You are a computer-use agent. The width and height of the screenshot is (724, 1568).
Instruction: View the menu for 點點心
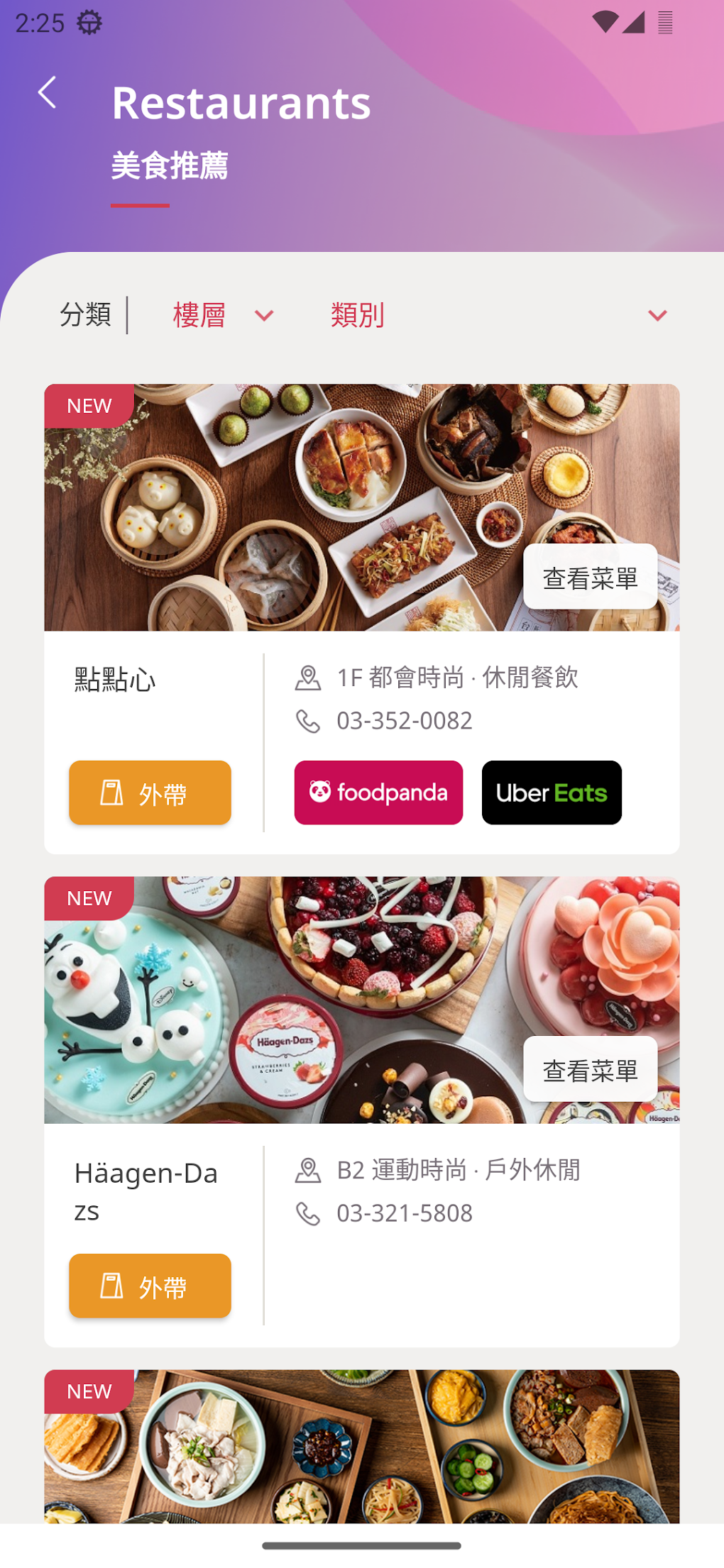point(590,577)
